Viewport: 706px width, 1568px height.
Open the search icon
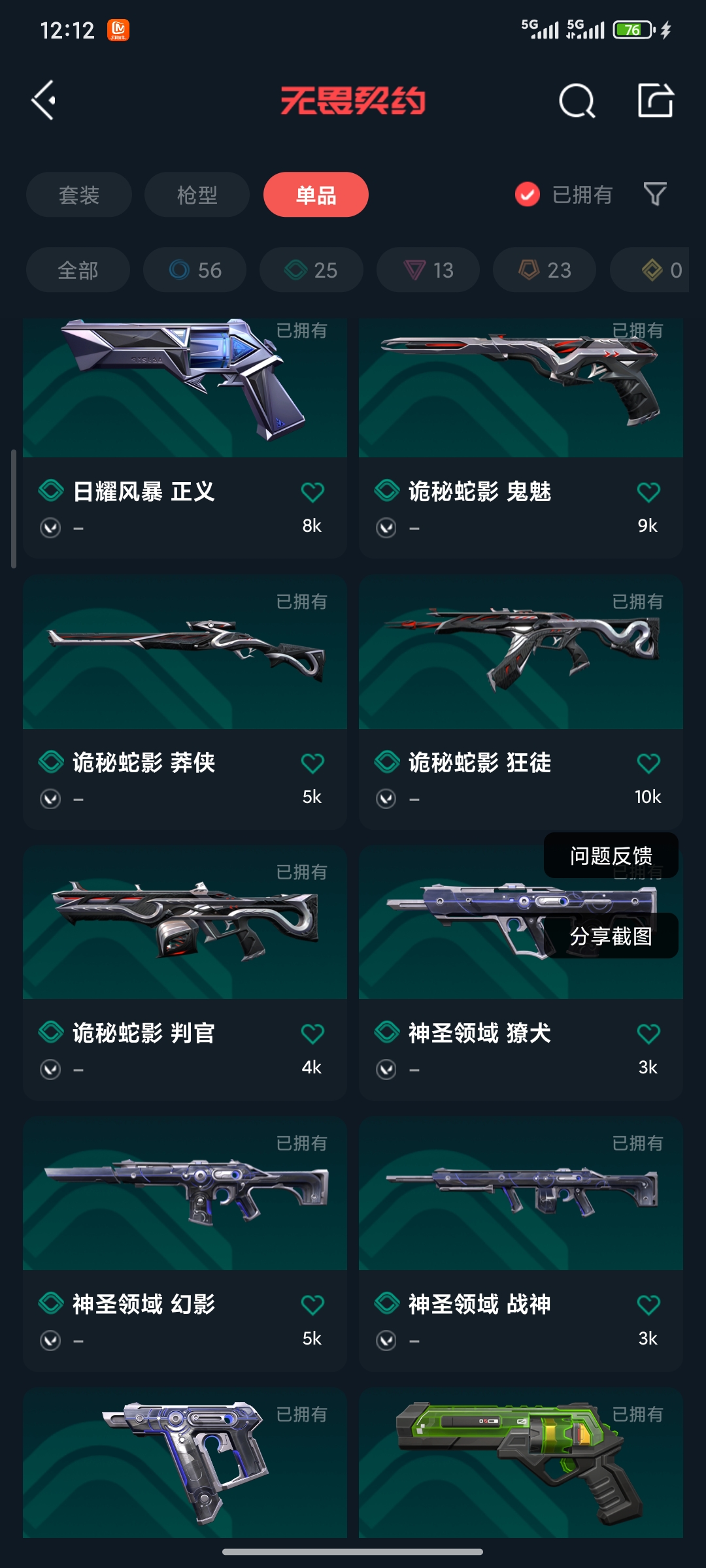coord(577,101)
